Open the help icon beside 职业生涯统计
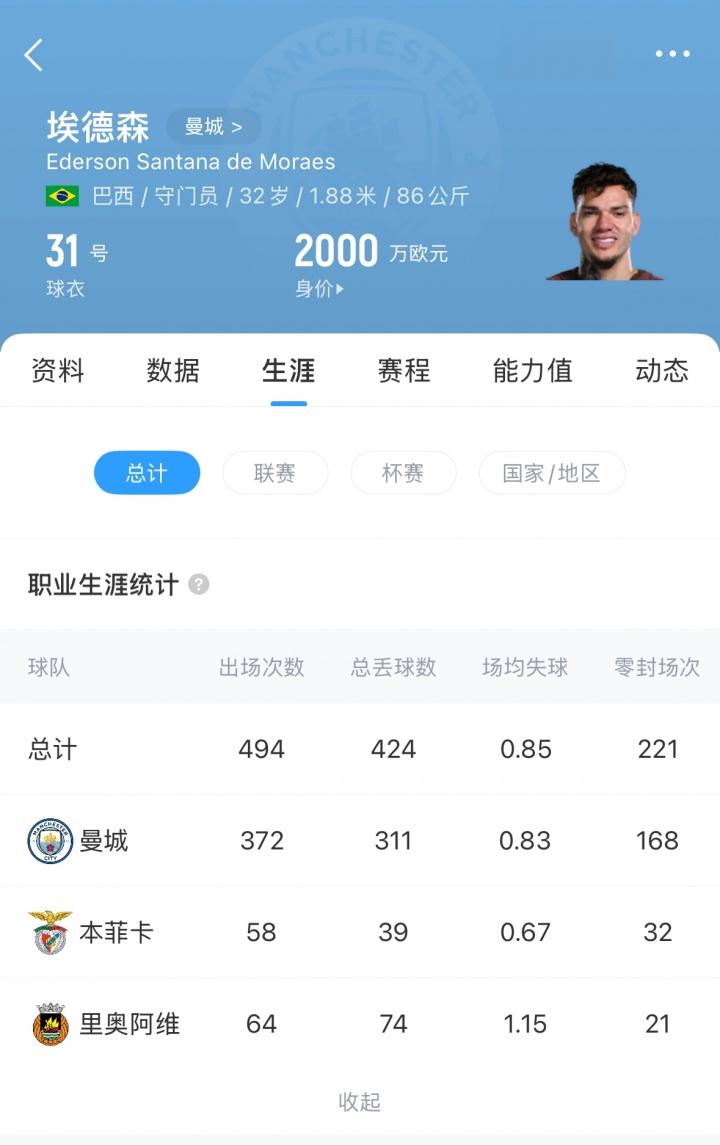The image size is (720, 1145). pos(199,585)
